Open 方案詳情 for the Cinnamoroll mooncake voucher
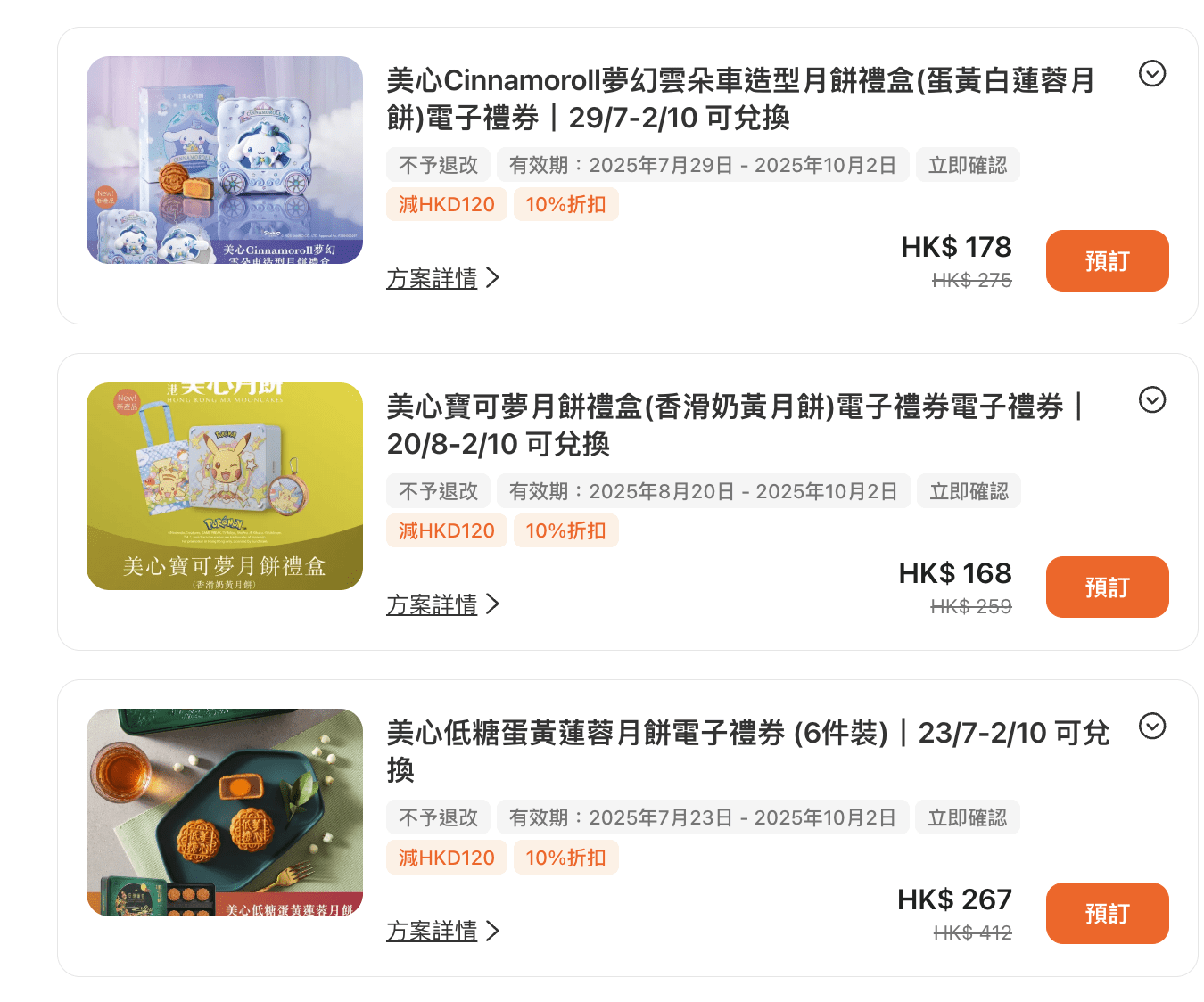The height and width of the screenshot is (1002, 1204). (x=441, y=278)
